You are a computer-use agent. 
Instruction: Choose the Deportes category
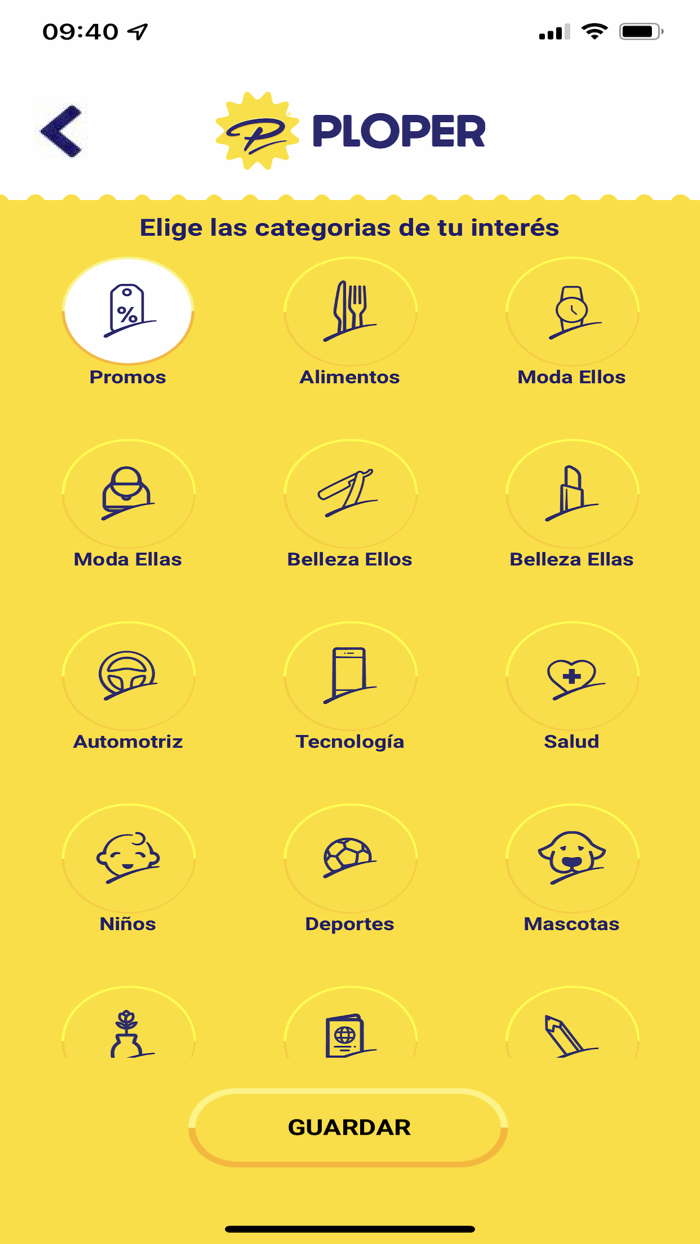[x=350, y=857]
